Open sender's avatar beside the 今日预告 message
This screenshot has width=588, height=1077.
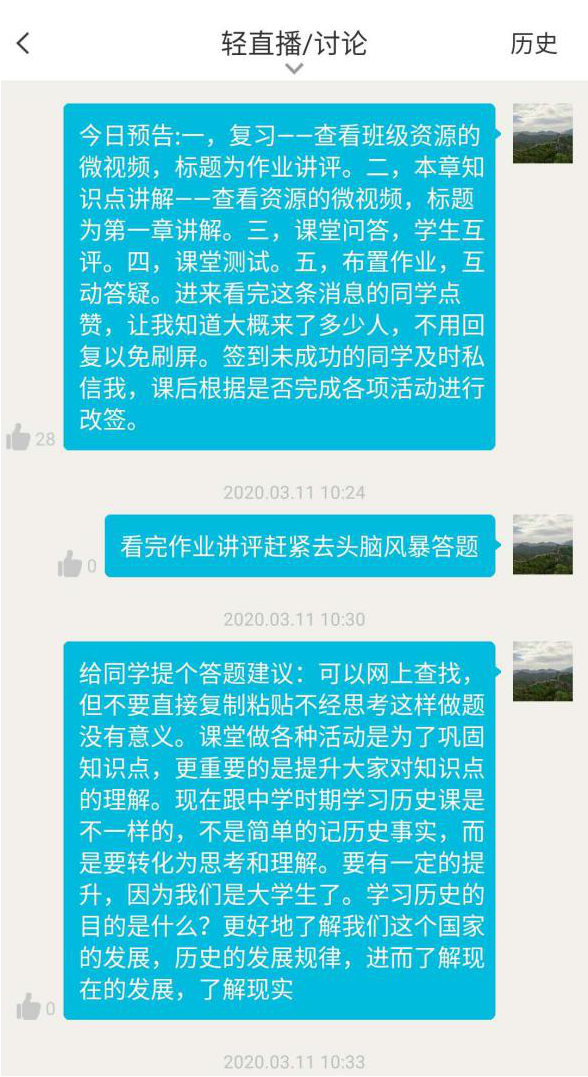pos(543,133)
